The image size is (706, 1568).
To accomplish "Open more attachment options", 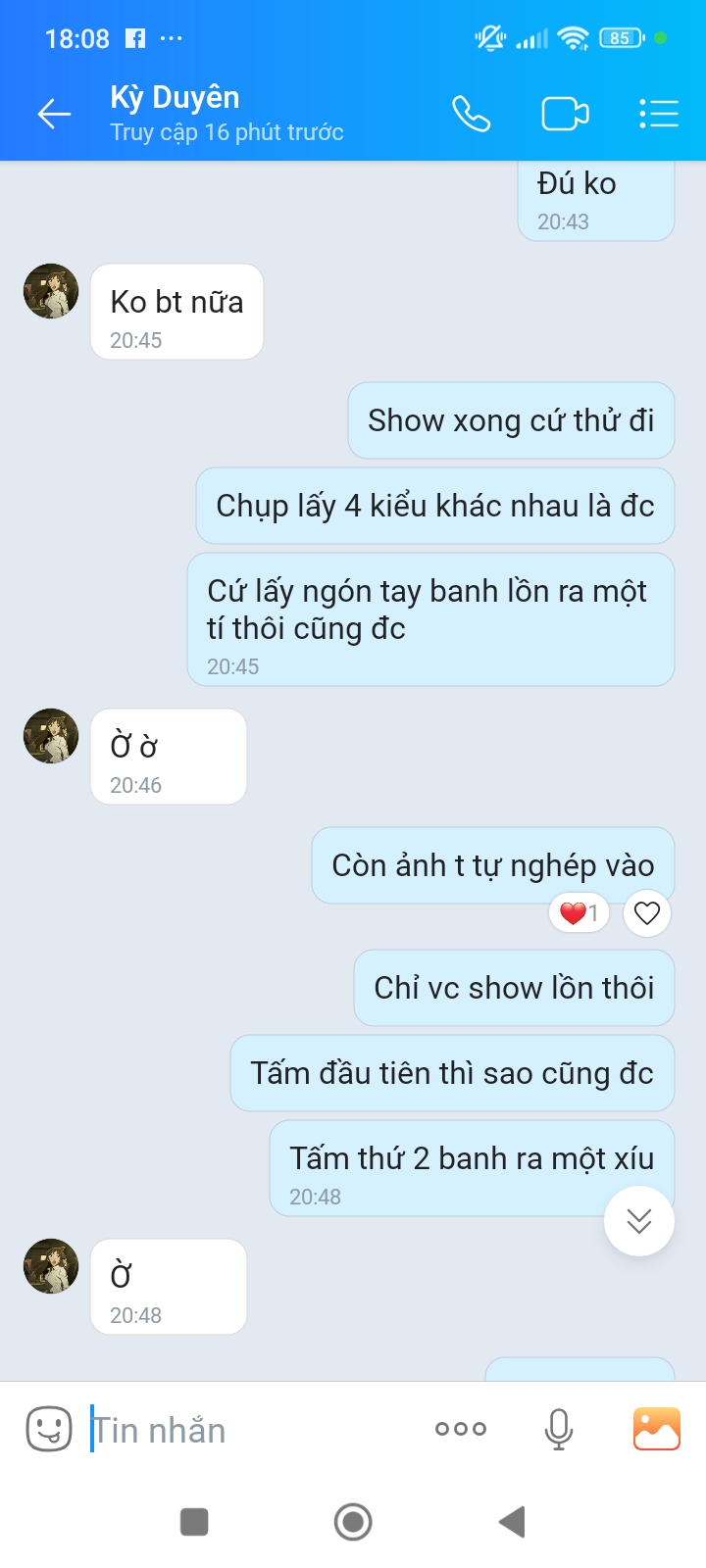I will (461, 1429).
